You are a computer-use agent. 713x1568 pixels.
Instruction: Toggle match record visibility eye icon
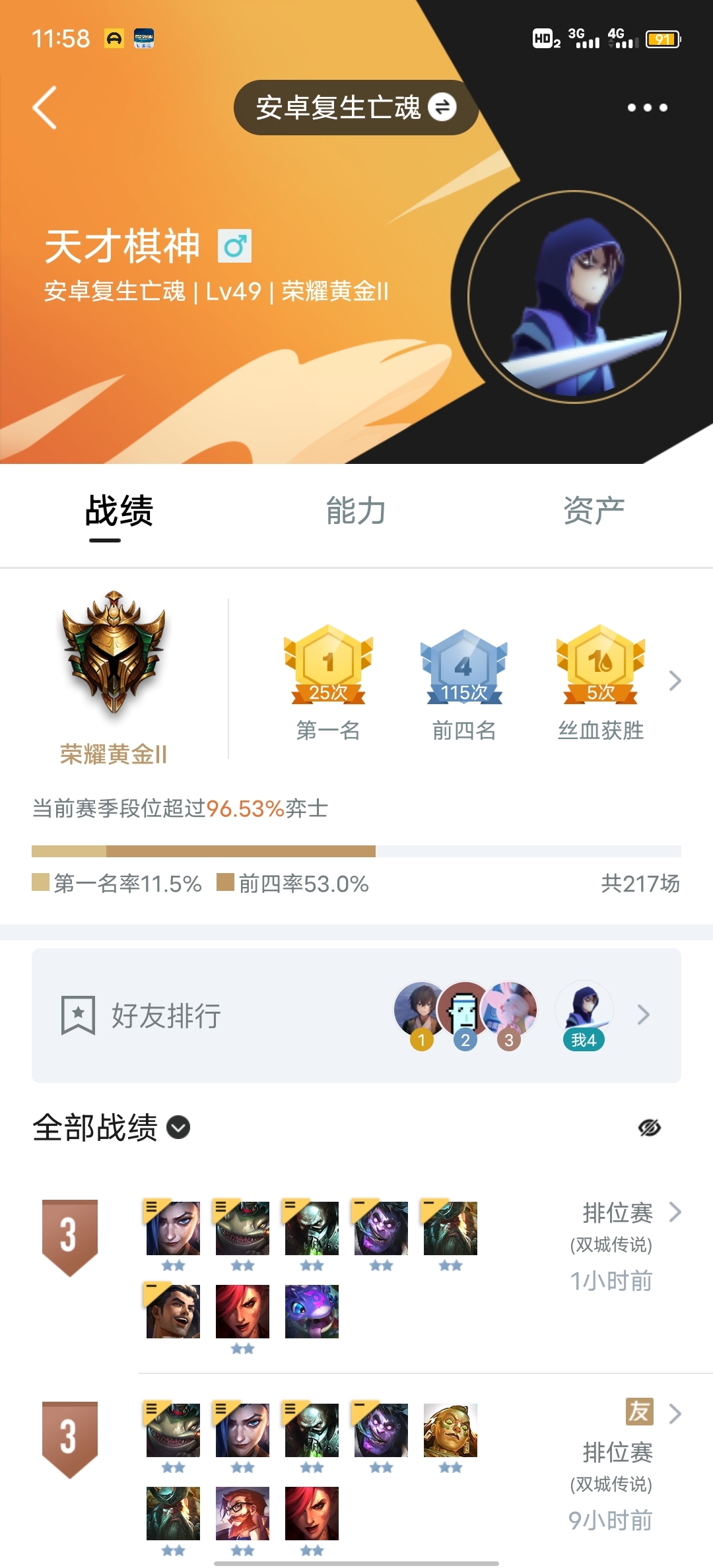click(x=650, y=1127)
